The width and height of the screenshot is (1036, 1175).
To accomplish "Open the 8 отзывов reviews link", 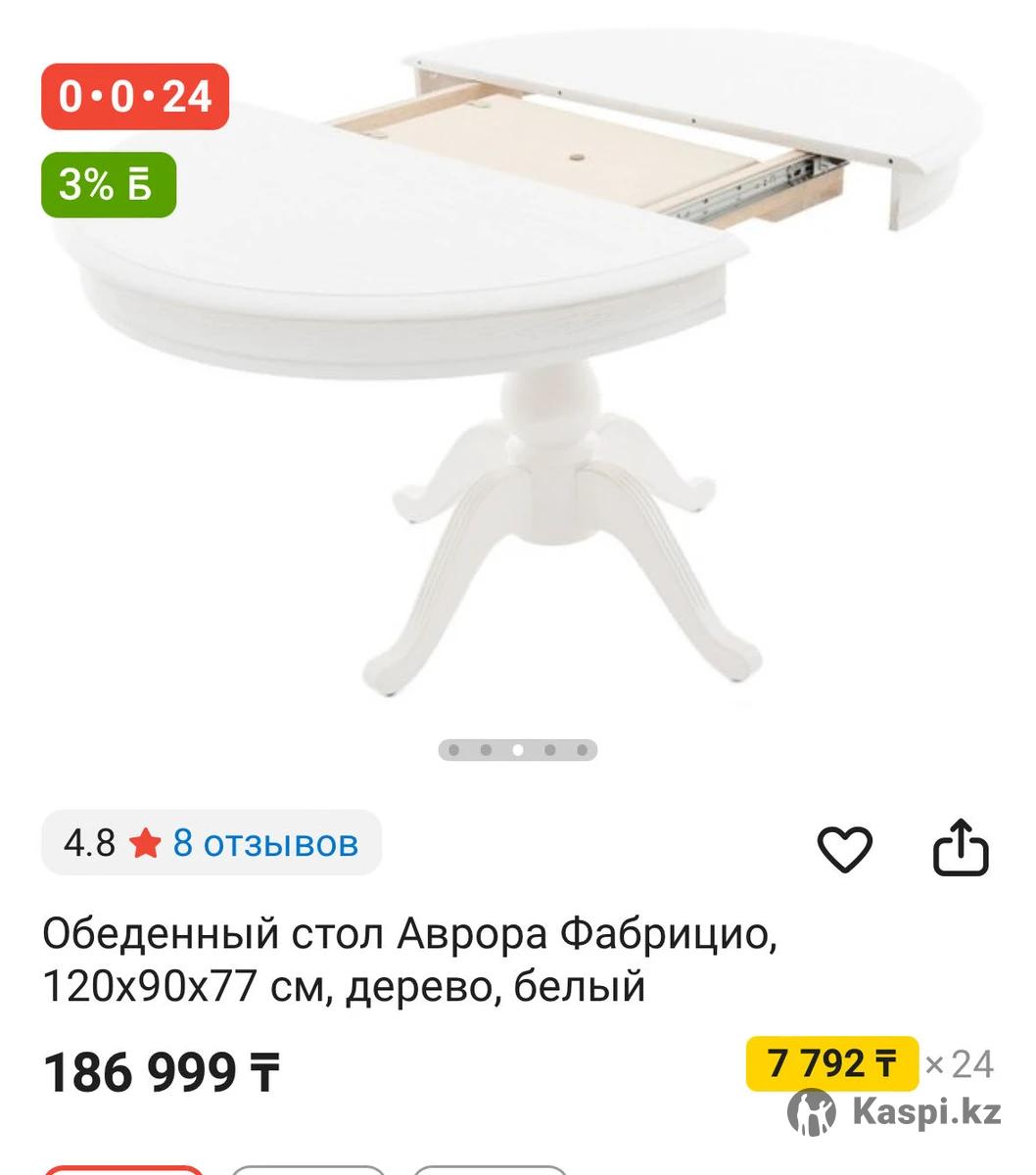I will coord(265,843).
